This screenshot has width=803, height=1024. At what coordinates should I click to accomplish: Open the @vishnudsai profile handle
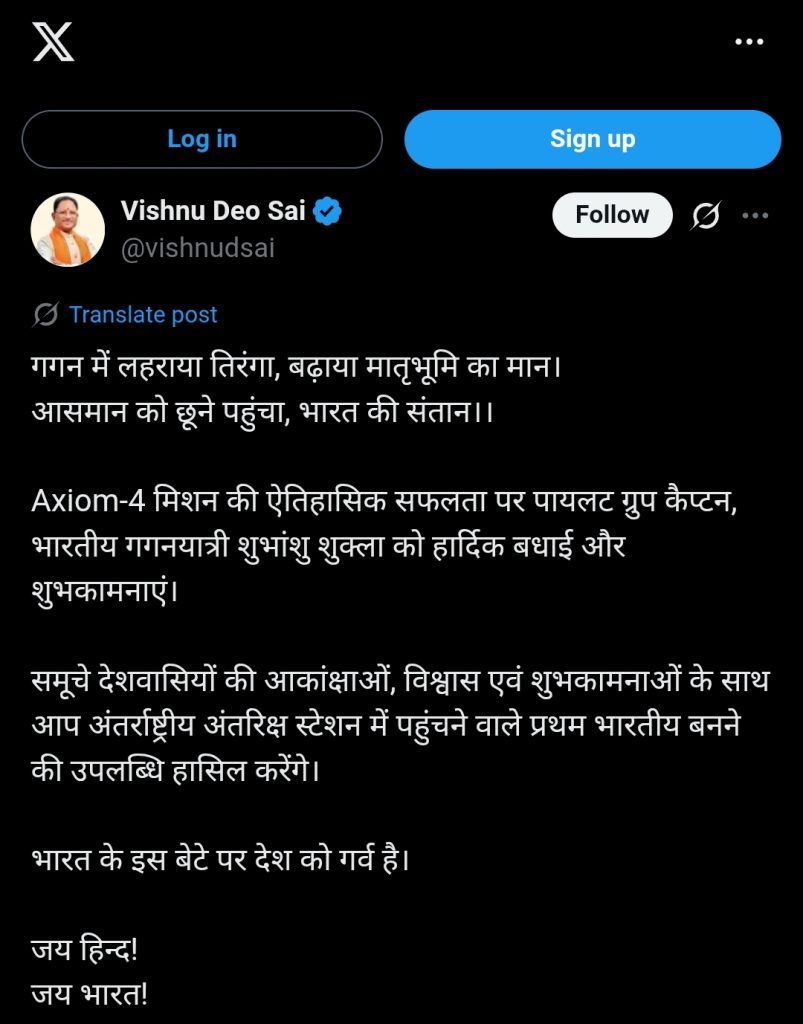197,248
